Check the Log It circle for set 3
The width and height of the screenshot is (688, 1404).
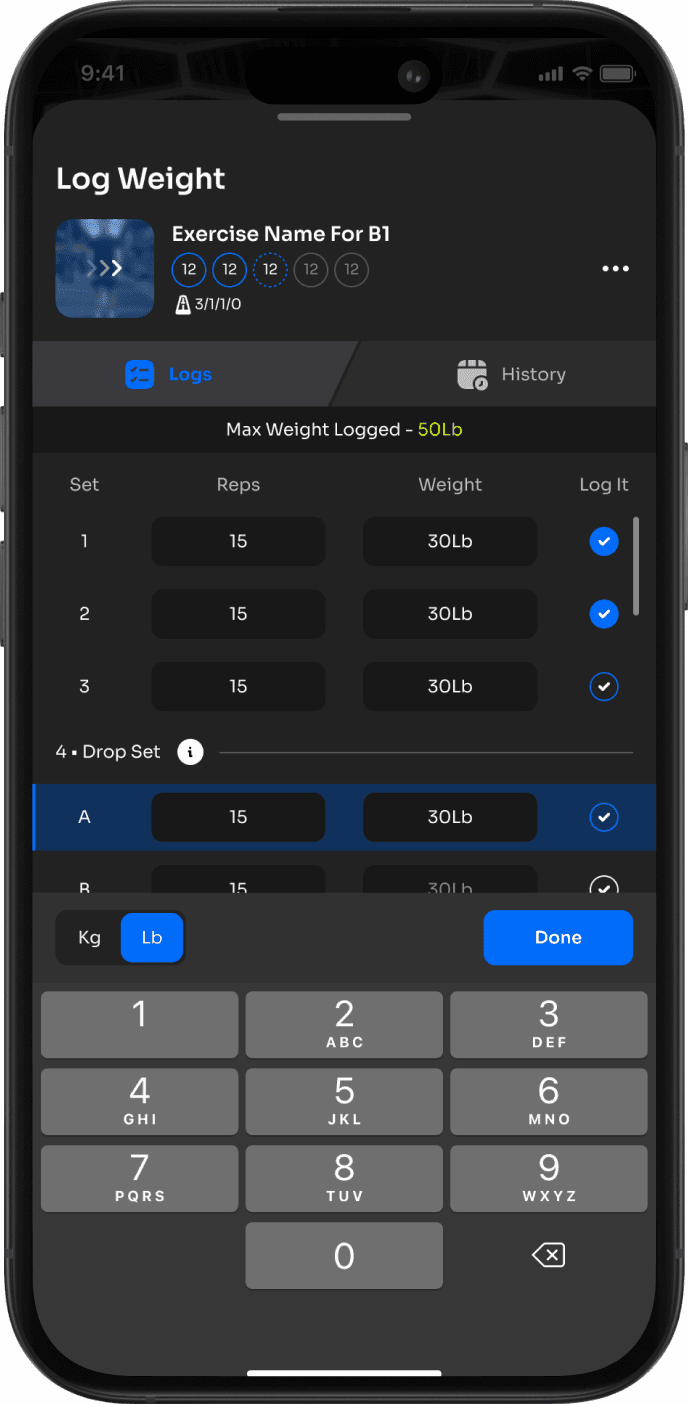[603, 686]
